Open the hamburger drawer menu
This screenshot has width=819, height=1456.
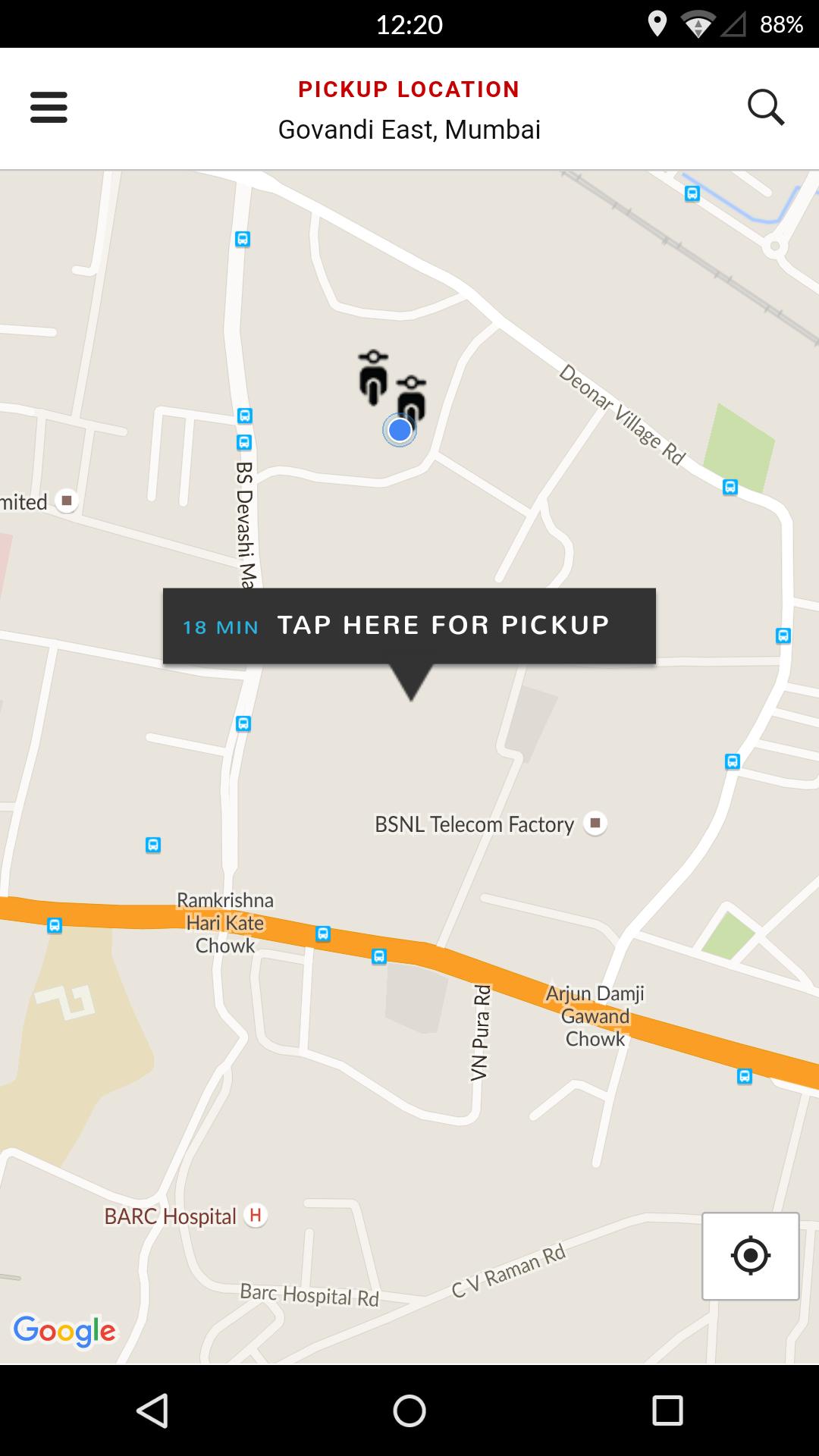(x=49, y=107)
